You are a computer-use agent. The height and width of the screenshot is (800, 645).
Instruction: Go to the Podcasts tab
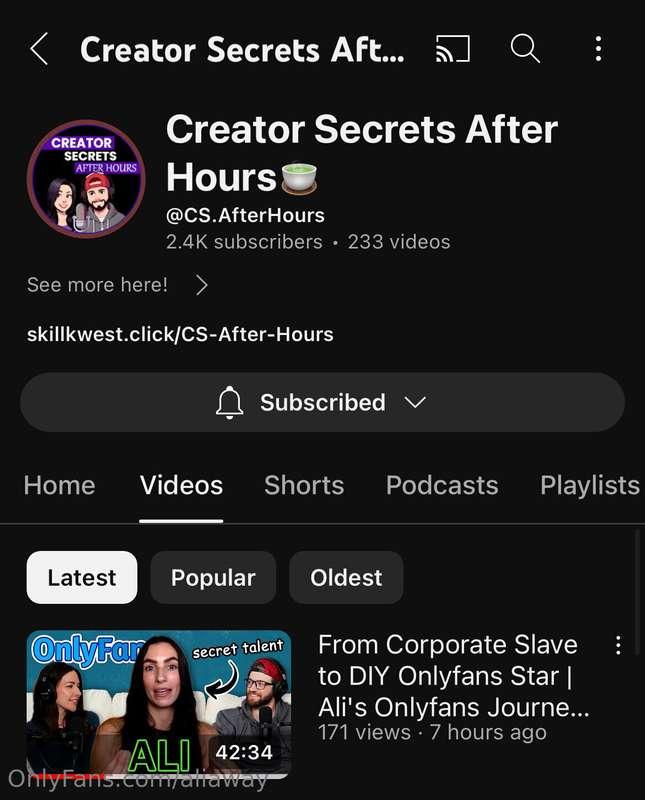442,485
